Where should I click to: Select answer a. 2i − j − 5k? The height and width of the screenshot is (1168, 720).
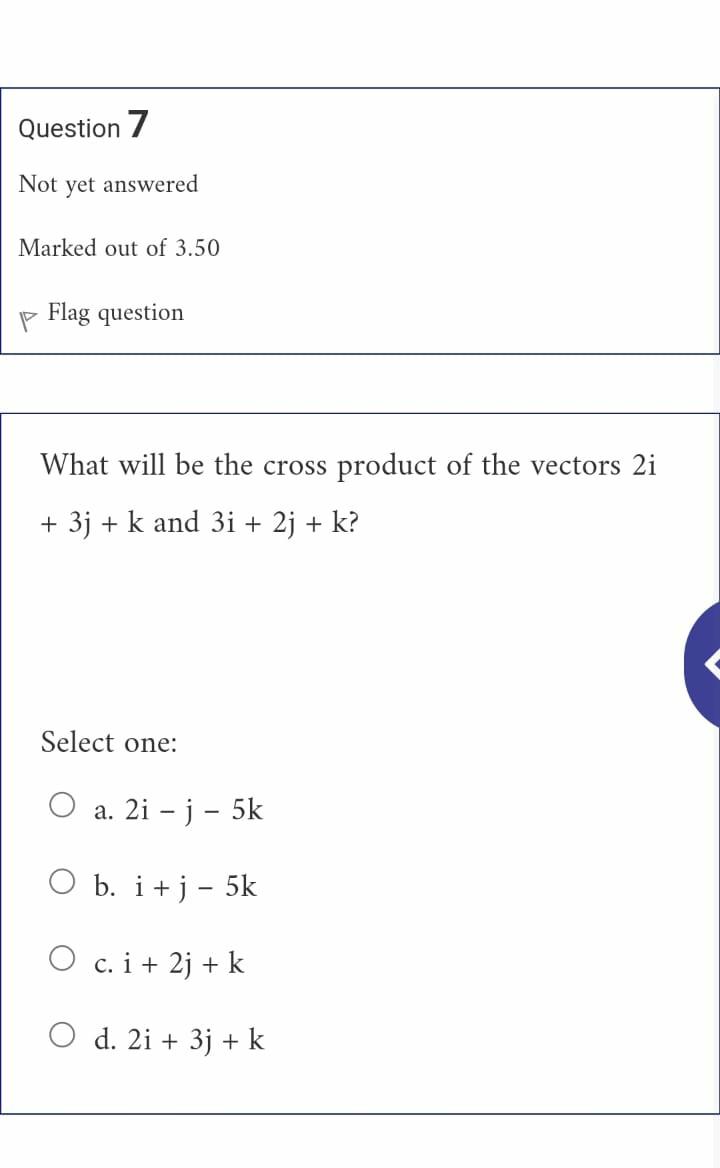click(62, 806)
